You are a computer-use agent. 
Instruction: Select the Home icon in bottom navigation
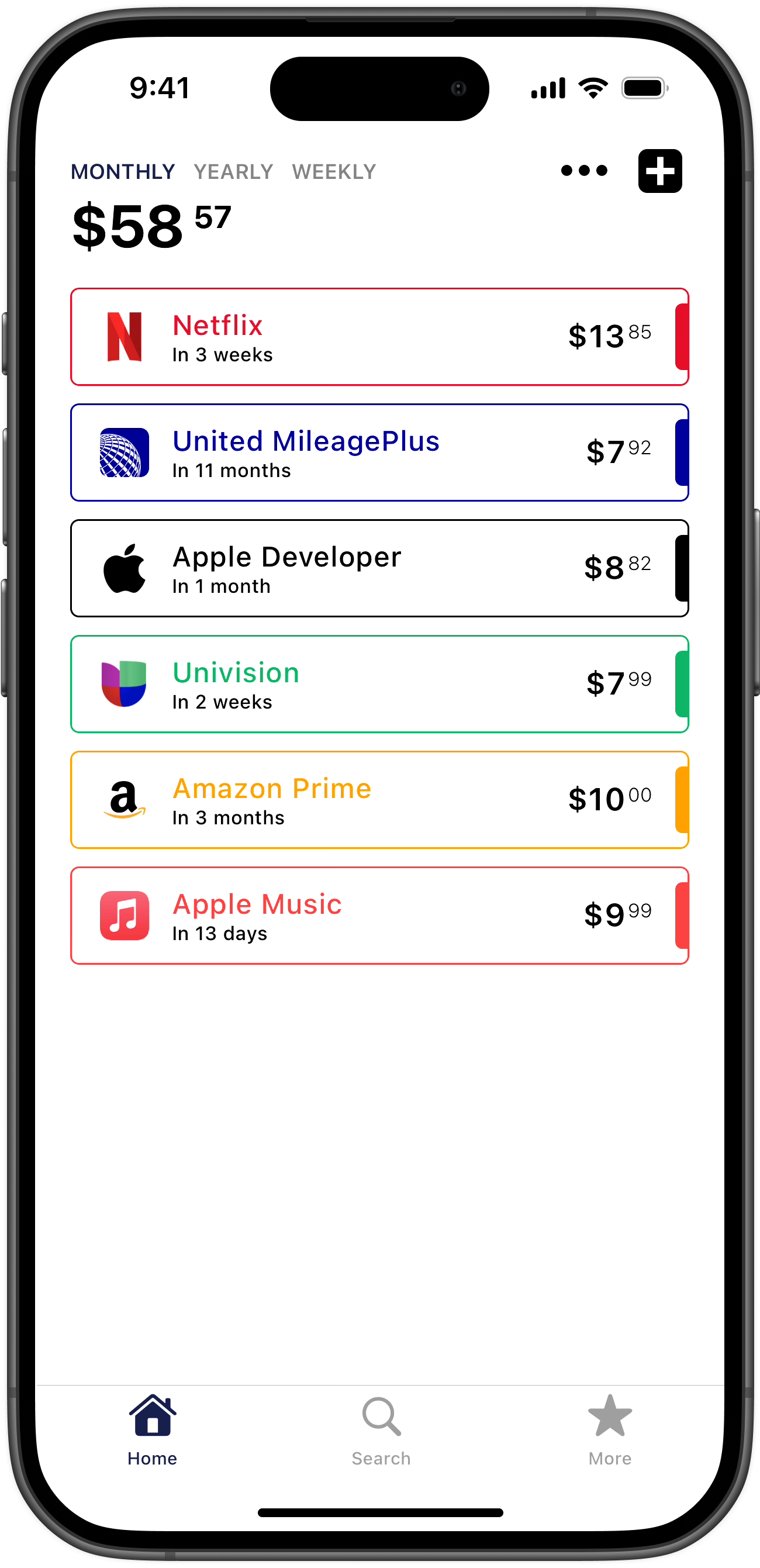click(x=151, y=1418)
